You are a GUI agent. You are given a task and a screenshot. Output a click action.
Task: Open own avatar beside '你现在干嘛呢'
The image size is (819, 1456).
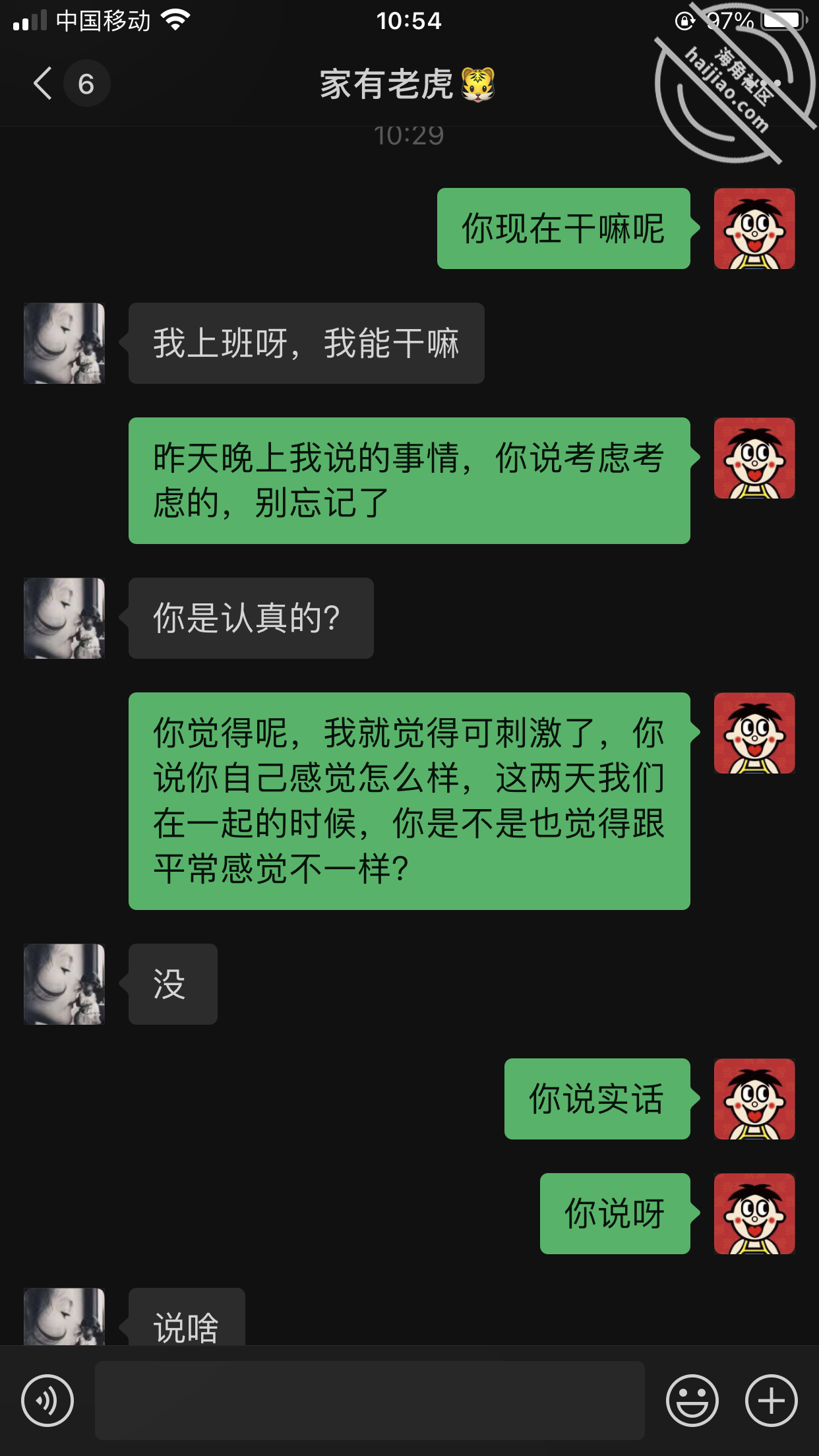(754, 228)
